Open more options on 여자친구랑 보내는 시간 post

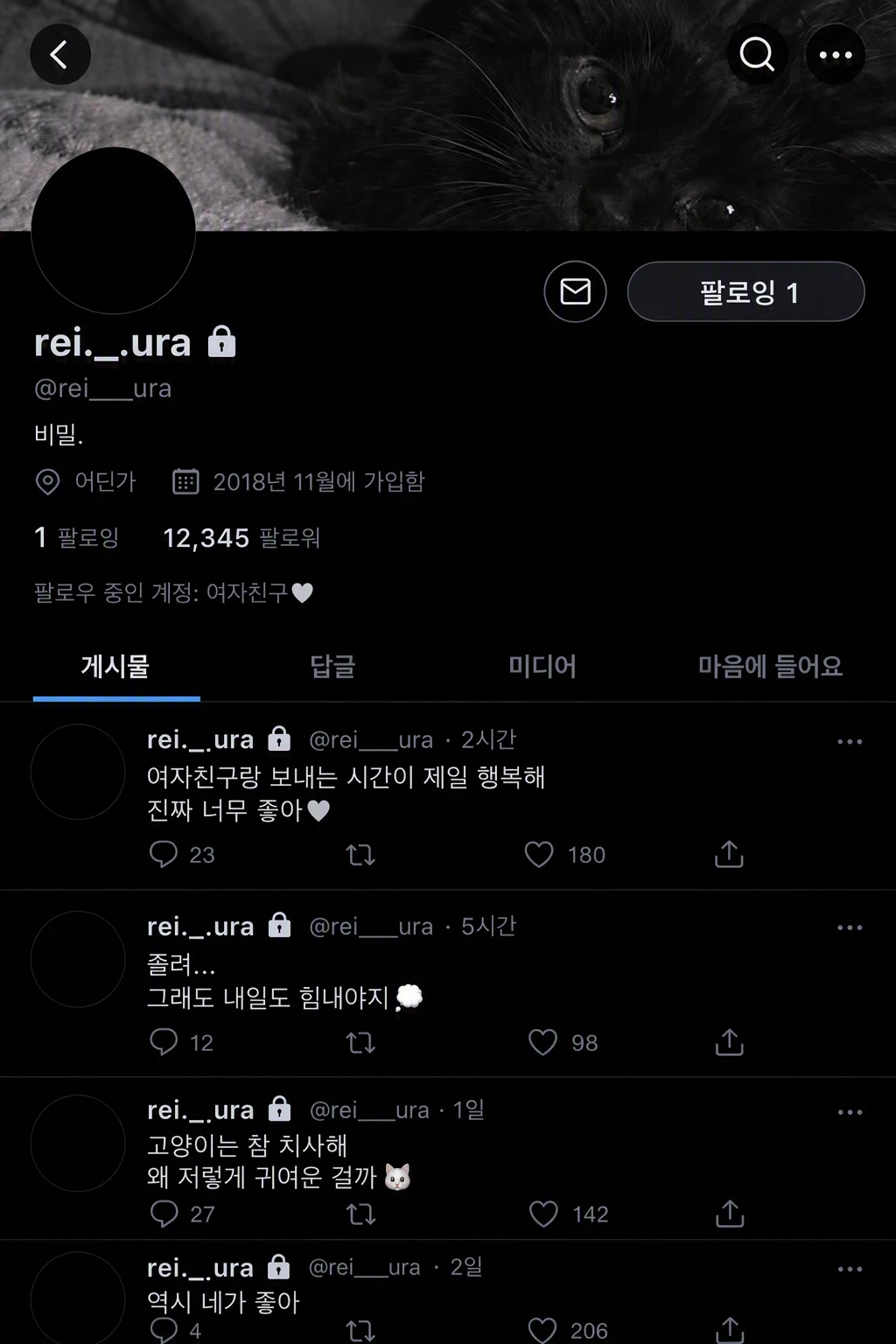[x=850, y=742]
